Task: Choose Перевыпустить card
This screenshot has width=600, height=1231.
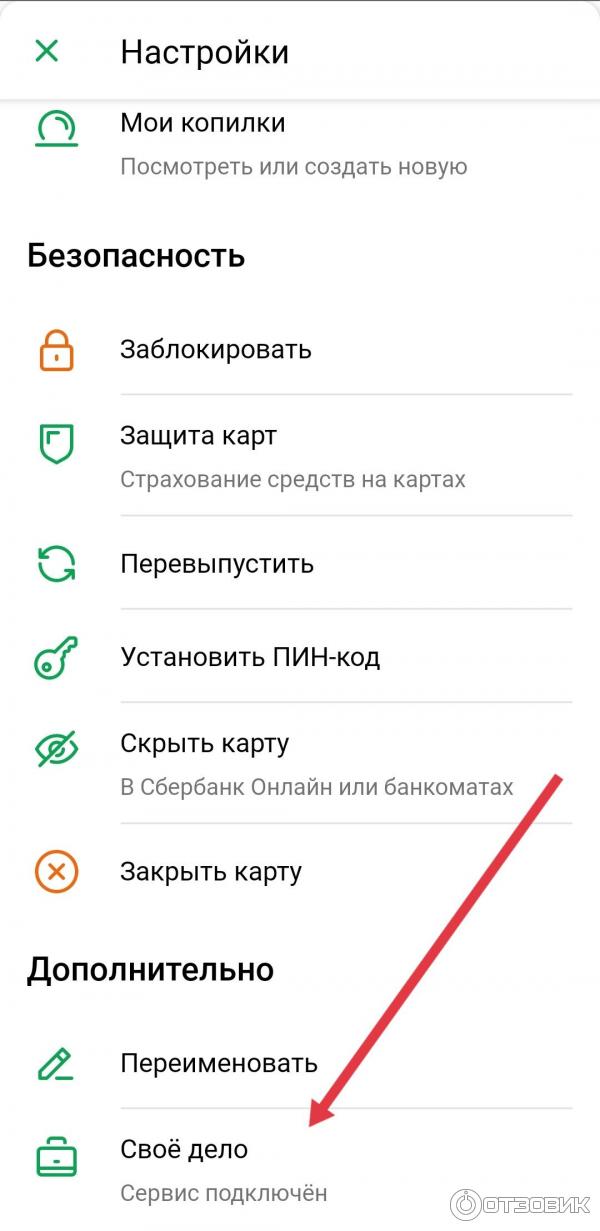Action: click(216, 564)
